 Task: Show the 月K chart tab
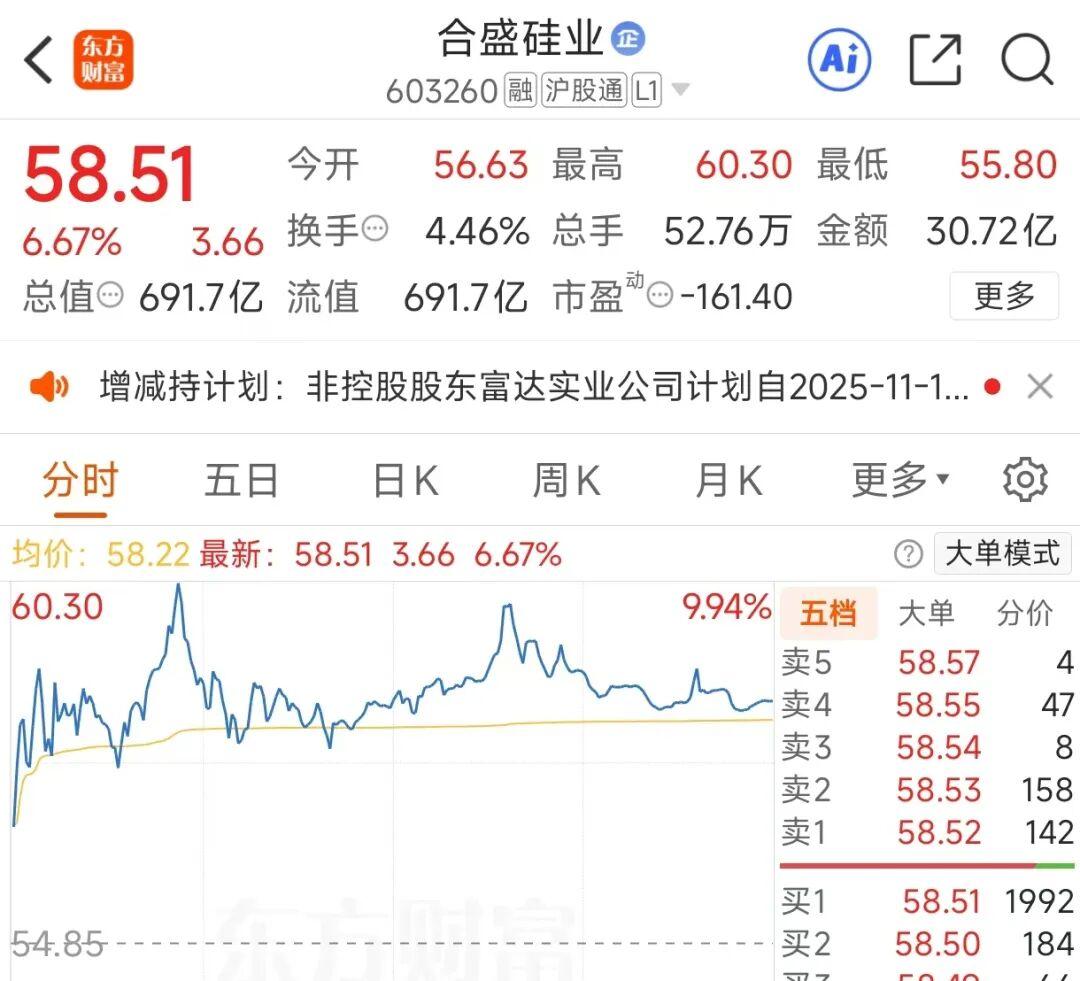pos(728,481)
